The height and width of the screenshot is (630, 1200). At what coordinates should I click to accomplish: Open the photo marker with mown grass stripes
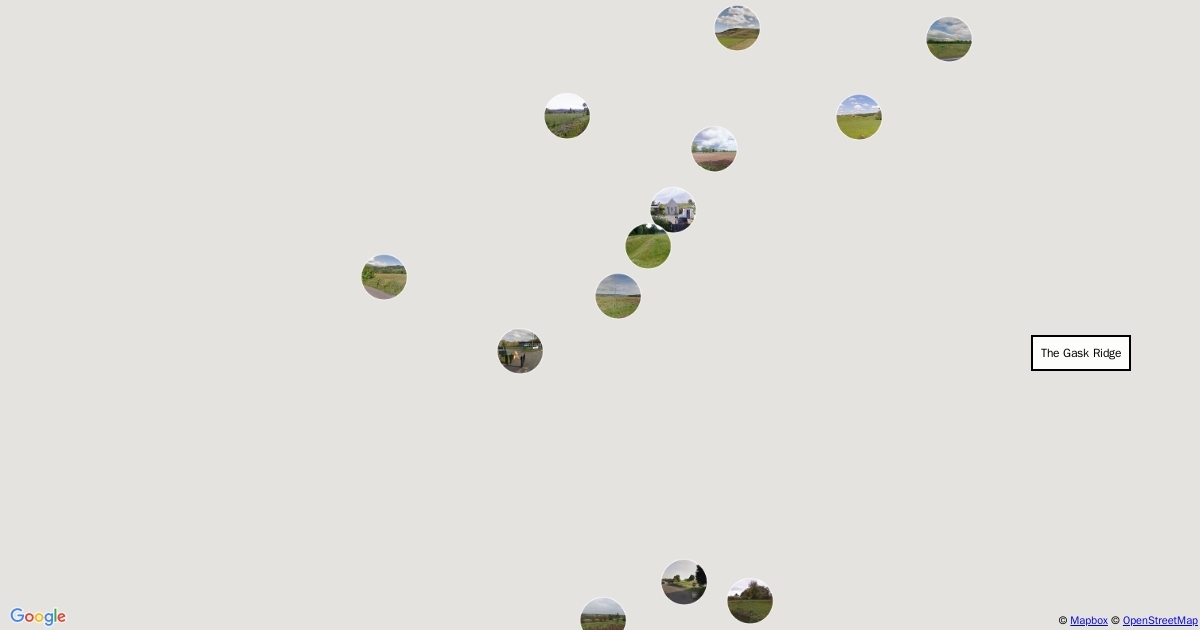pos(648,246)
